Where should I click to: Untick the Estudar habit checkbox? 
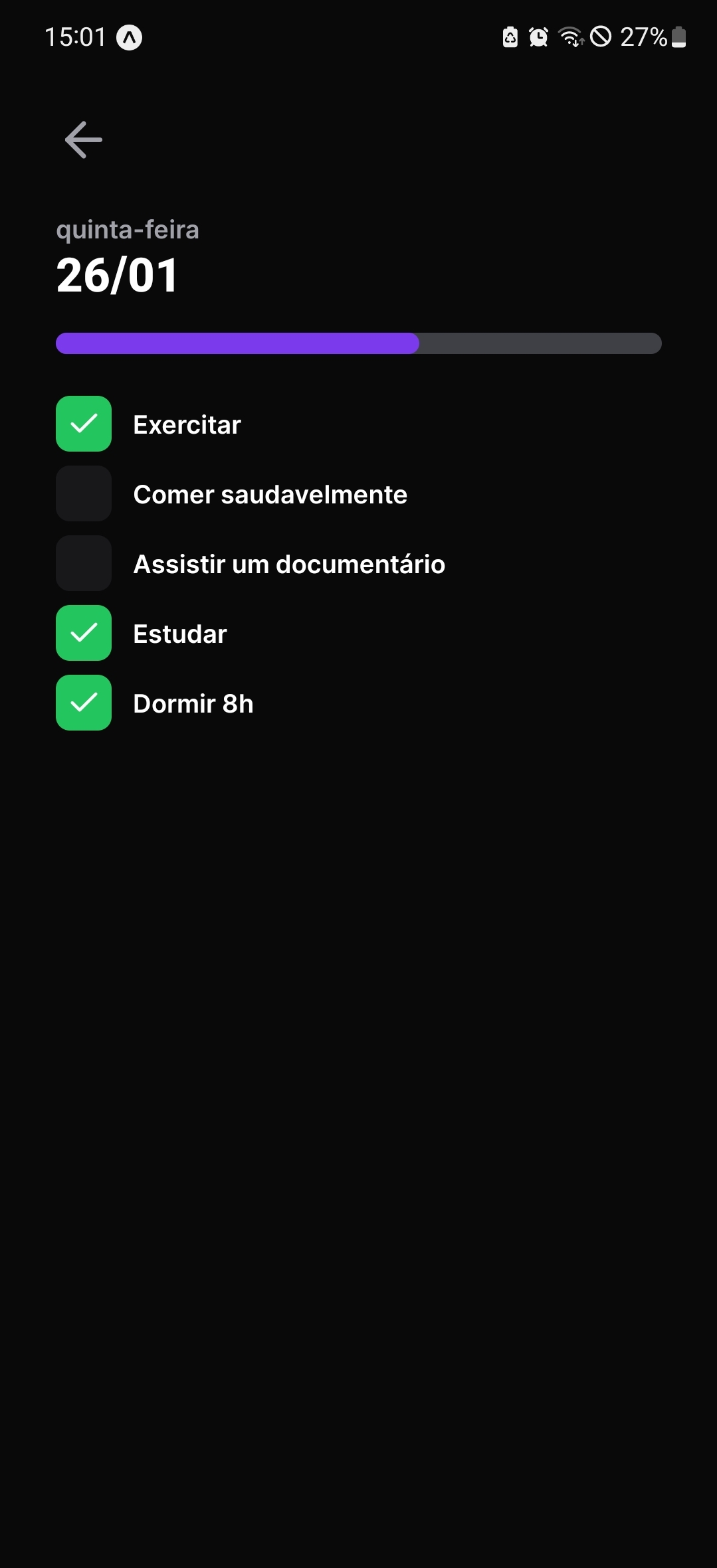pos(84,633)
